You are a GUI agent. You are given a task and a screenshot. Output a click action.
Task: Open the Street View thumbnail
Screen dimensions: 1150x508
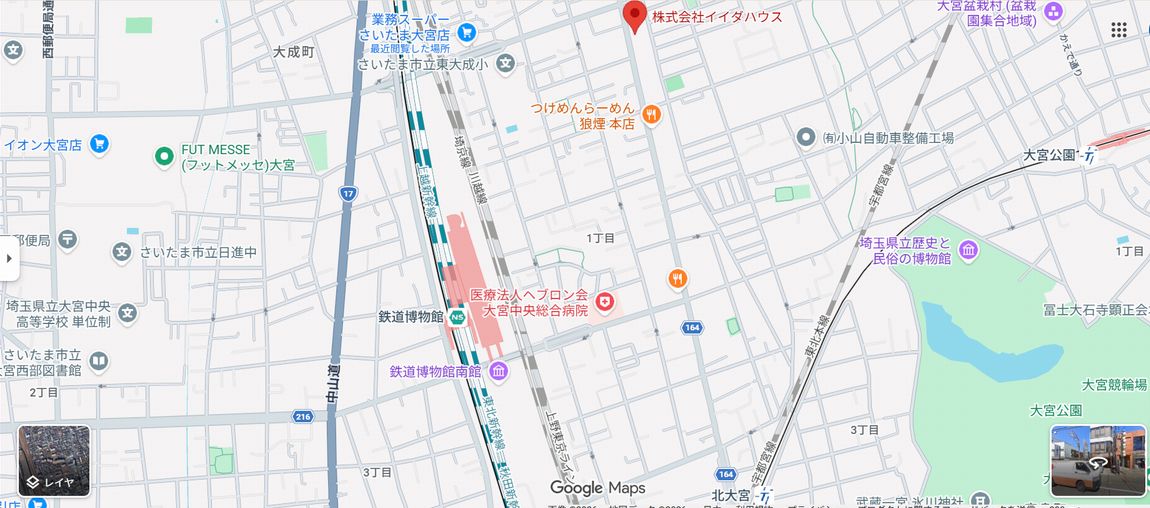pos(1098,460)
